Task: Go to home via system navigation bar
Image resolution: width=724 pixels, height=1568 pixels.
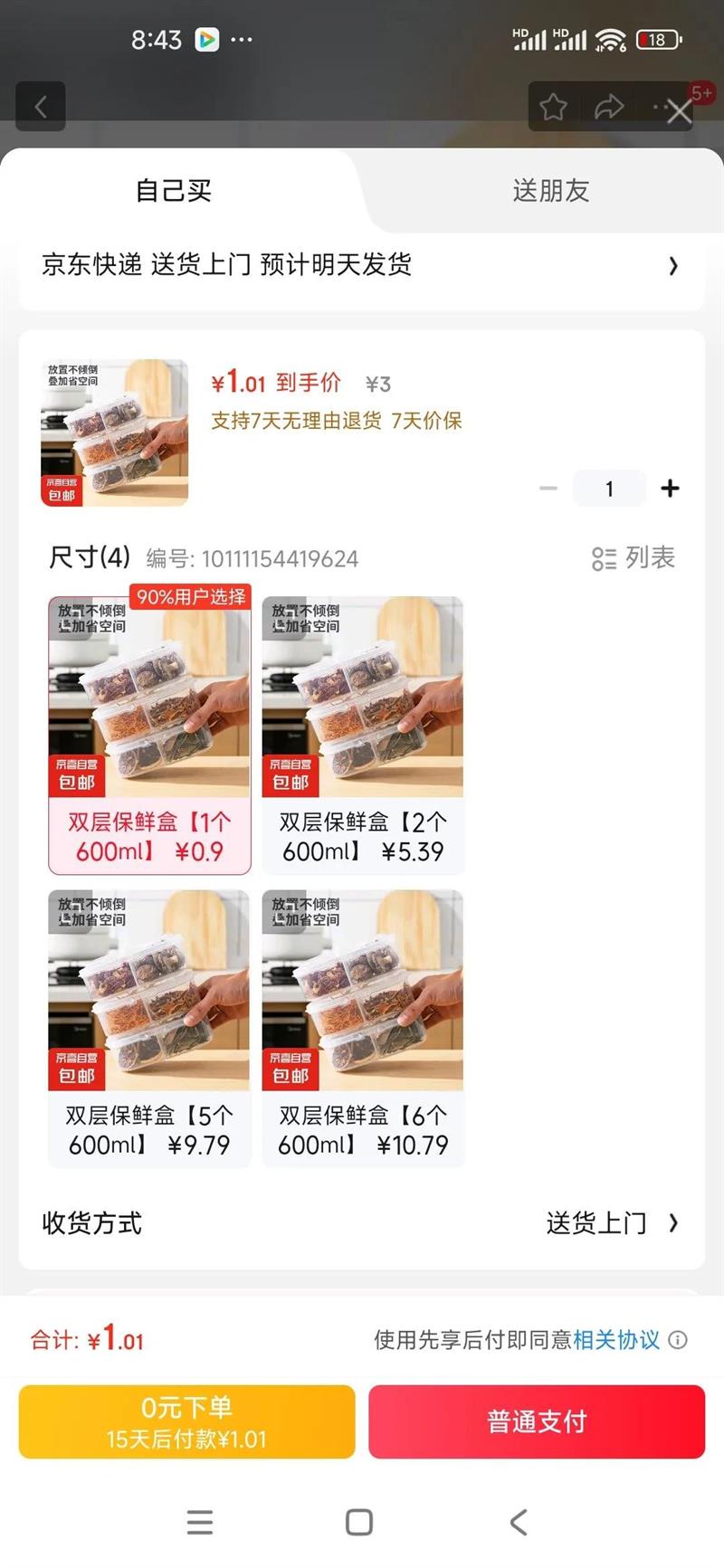Action: [359, 1522]
